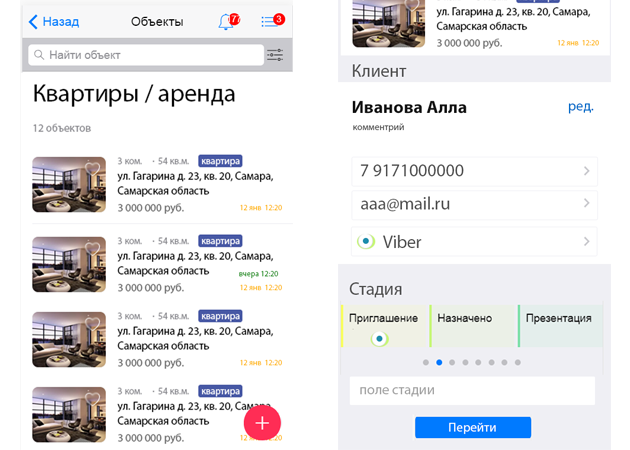
Task: Open the notifications bell
Action: tap(226, 21)
